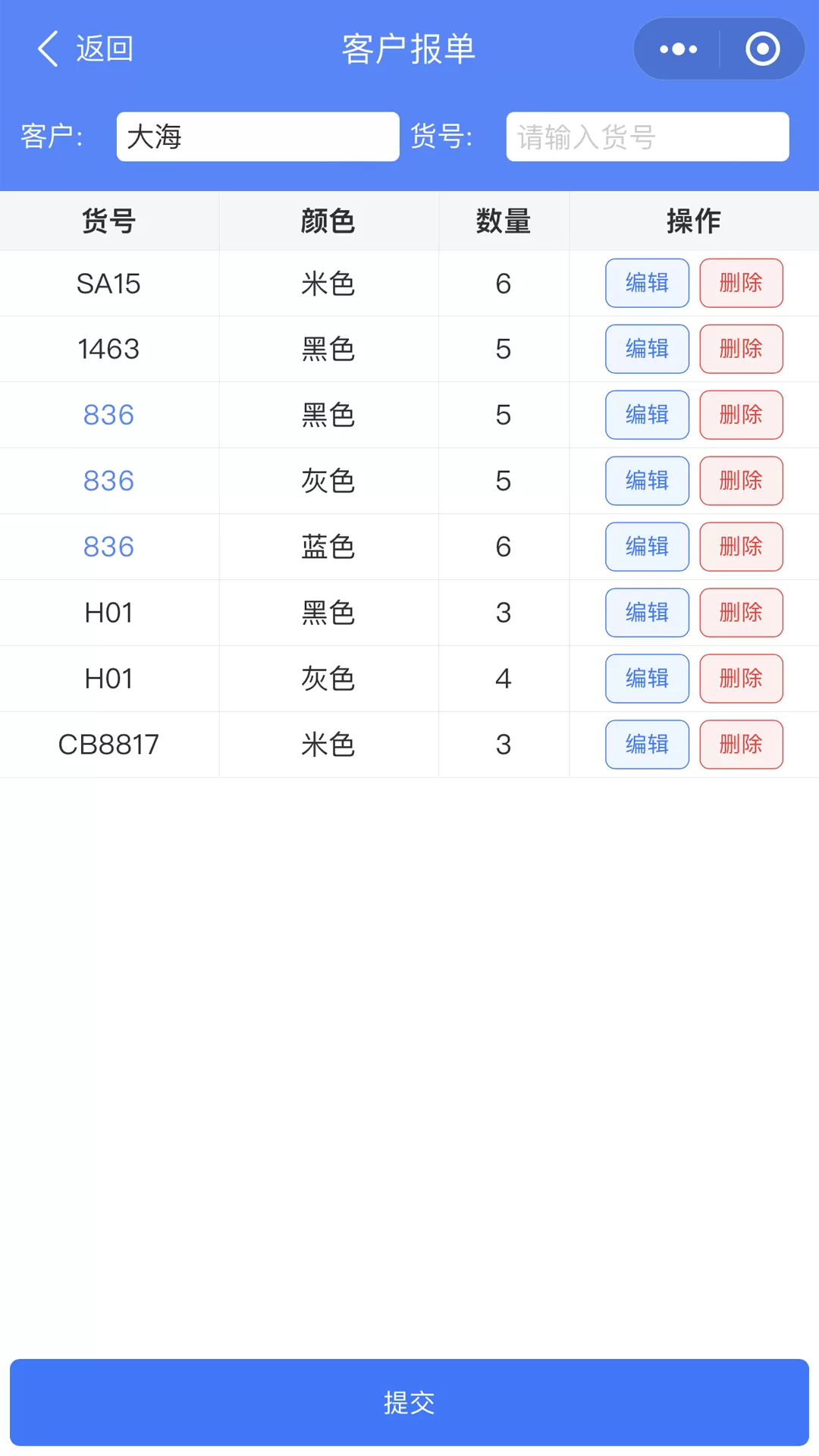
Task: Tap the 客户 field showing 大海
Action: tap(258, 136)
